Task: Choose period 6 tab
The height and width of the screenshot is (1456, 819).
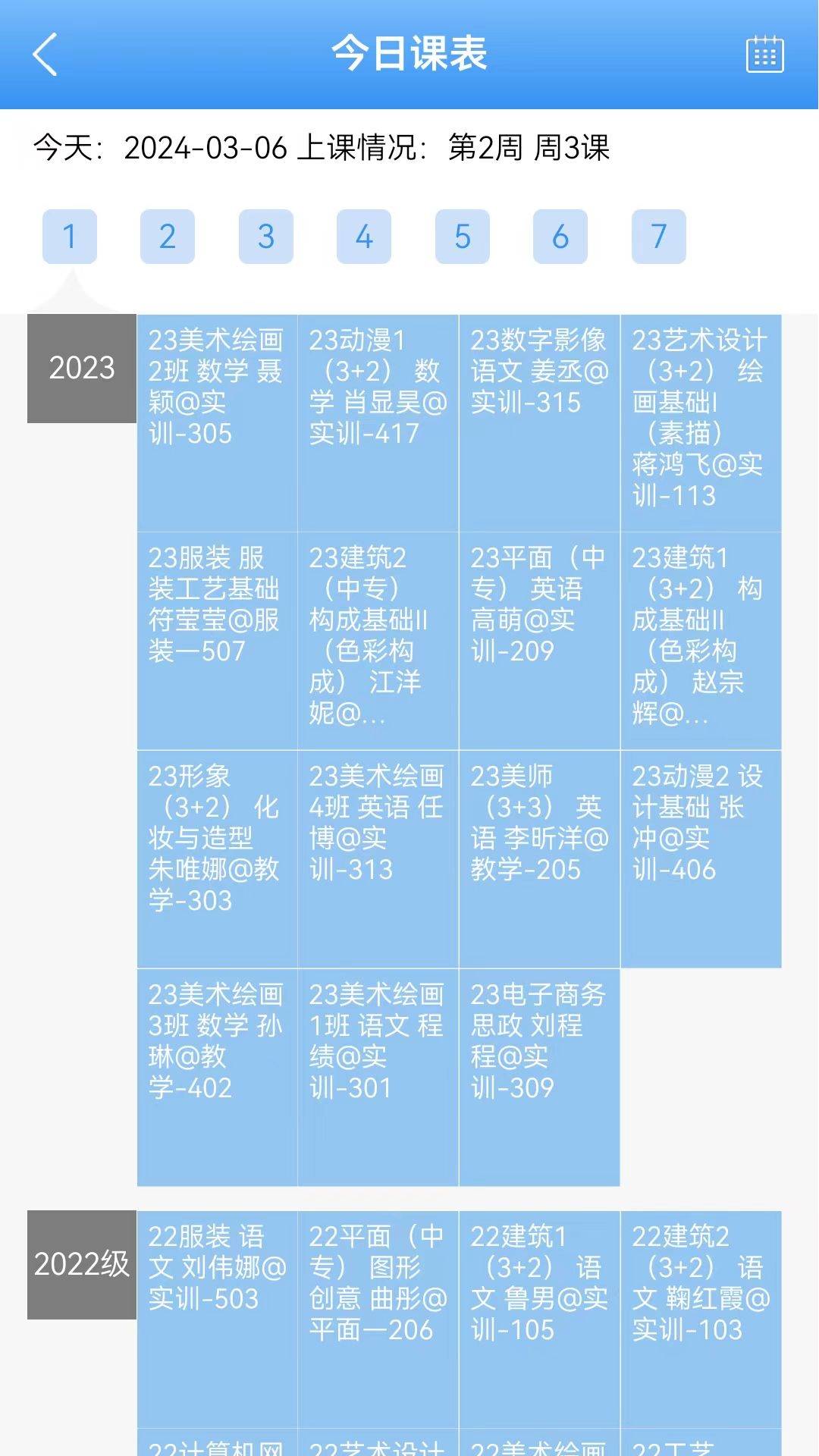Action: pos(560,237)
